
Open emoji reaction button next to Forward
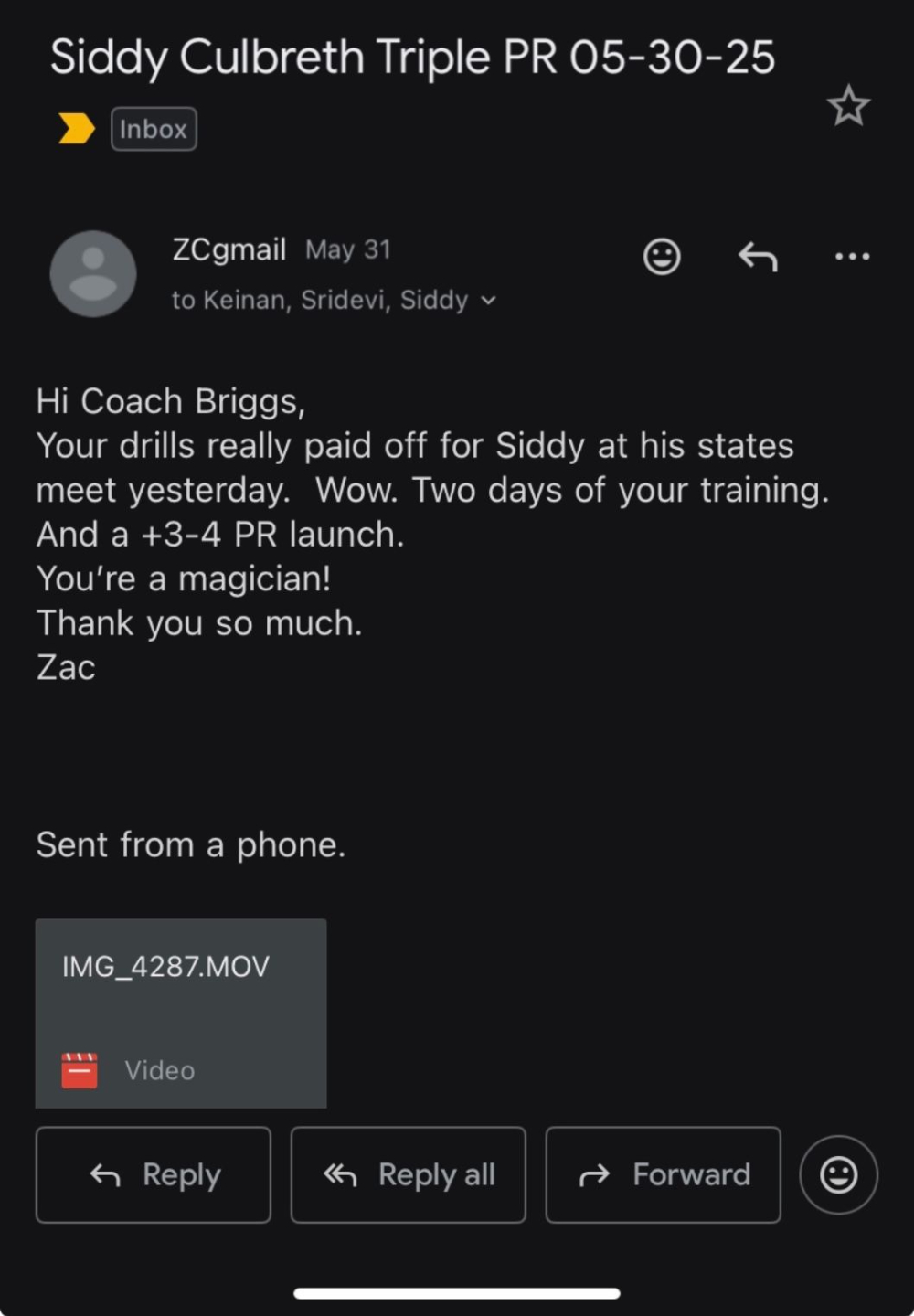(838, 1174)
